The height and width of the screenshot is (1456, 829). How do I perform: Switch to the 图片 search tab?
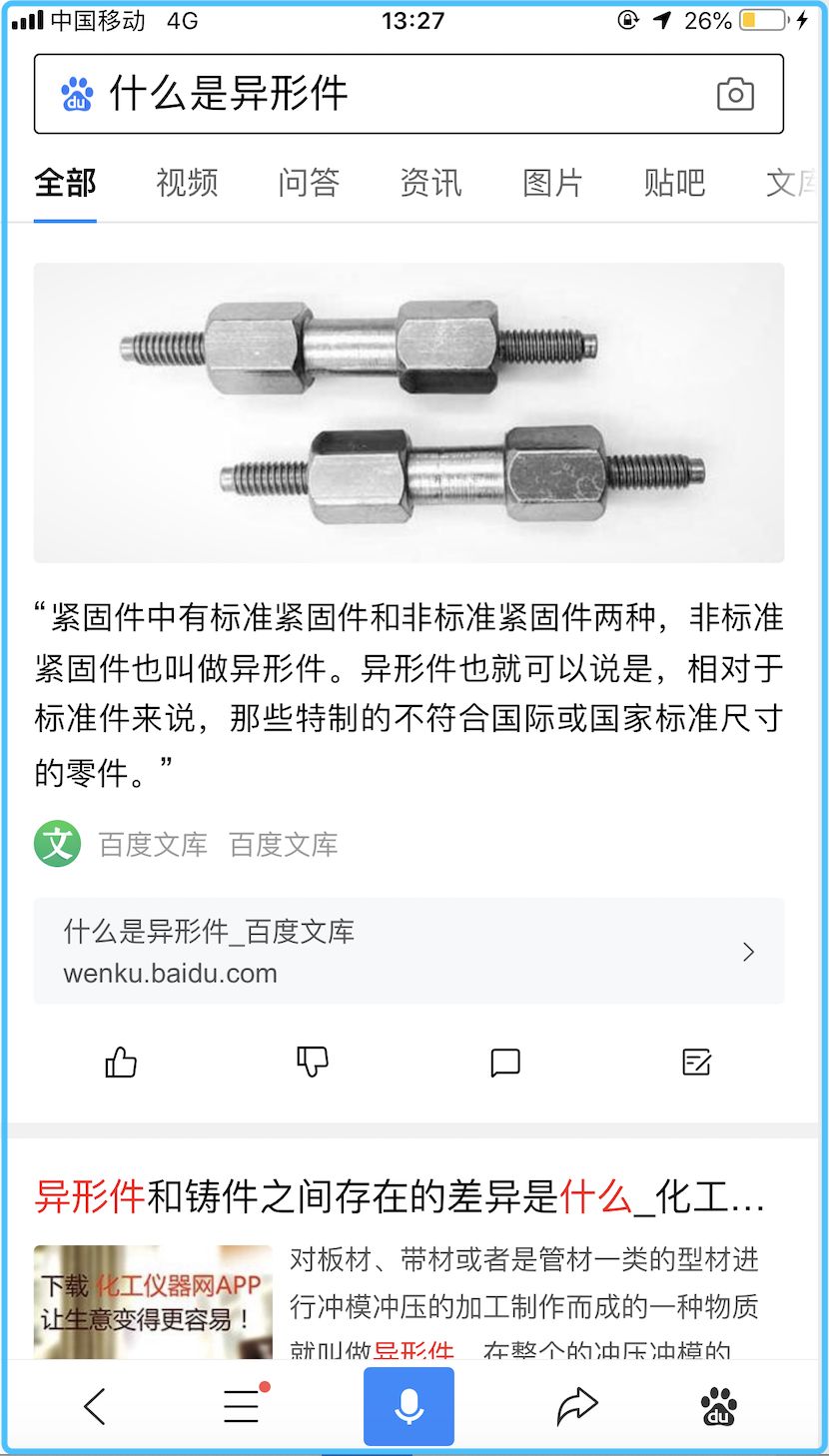point(552,183)
